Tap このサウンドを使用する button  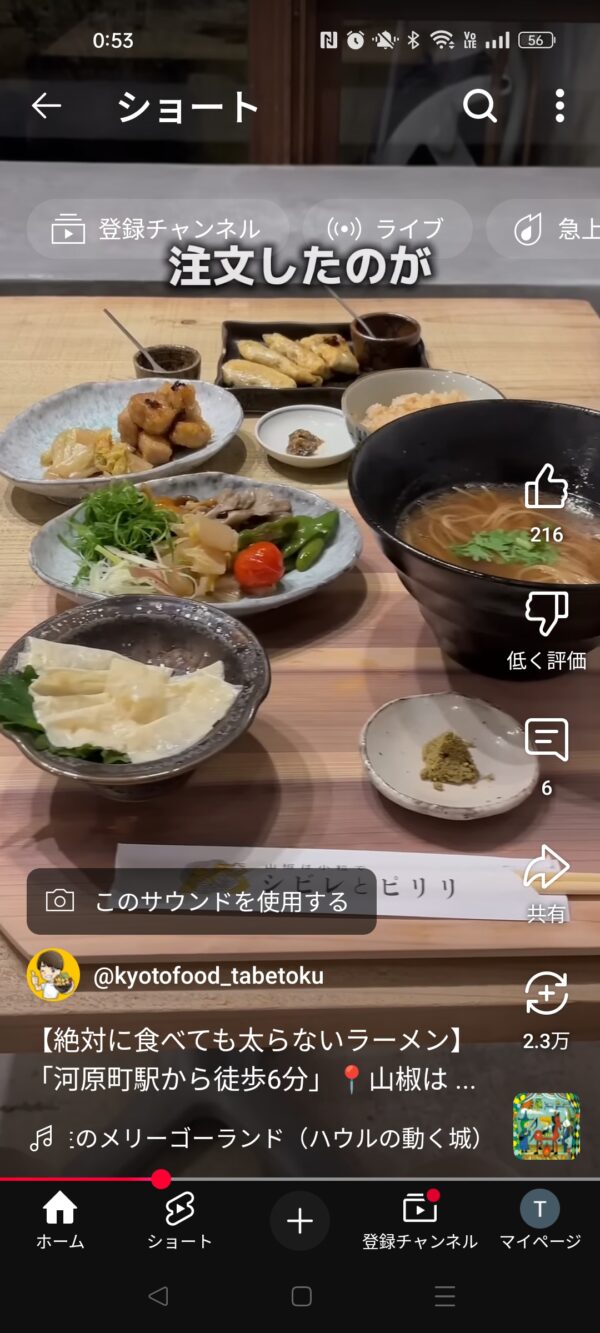tap(201, 901)
